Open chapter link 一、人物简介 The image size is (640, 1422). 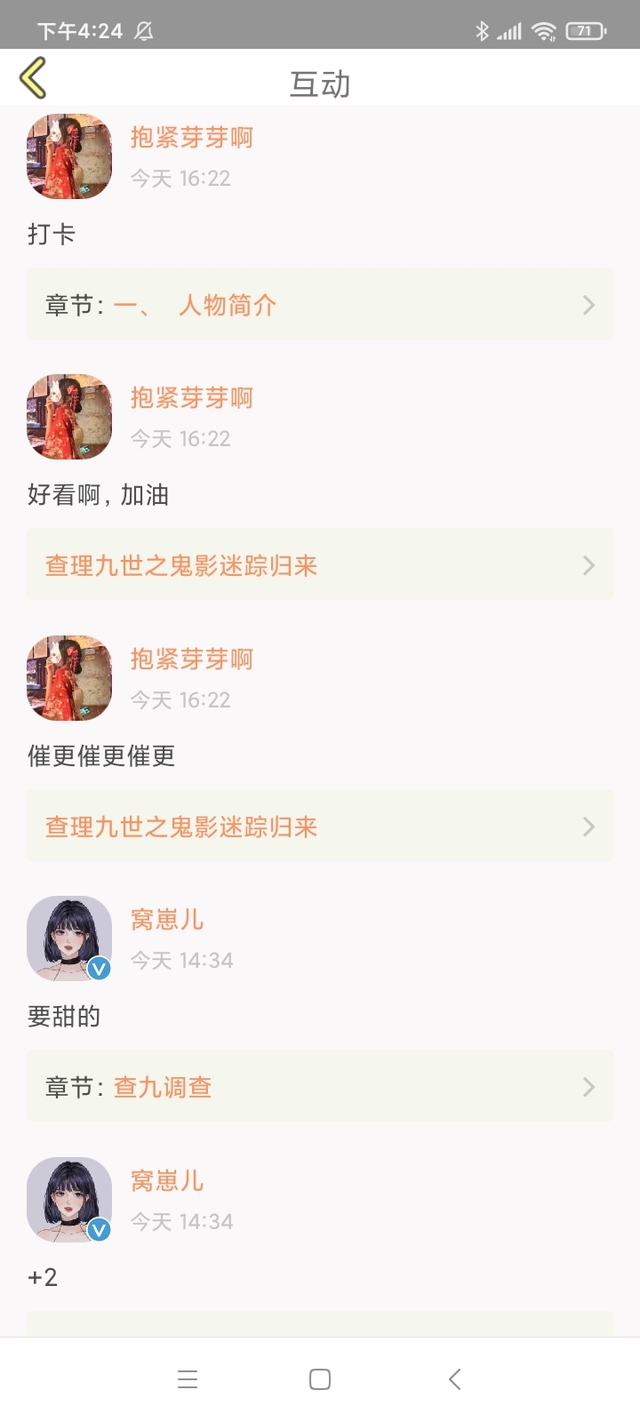pyautogui.click(x=319, y=305)
